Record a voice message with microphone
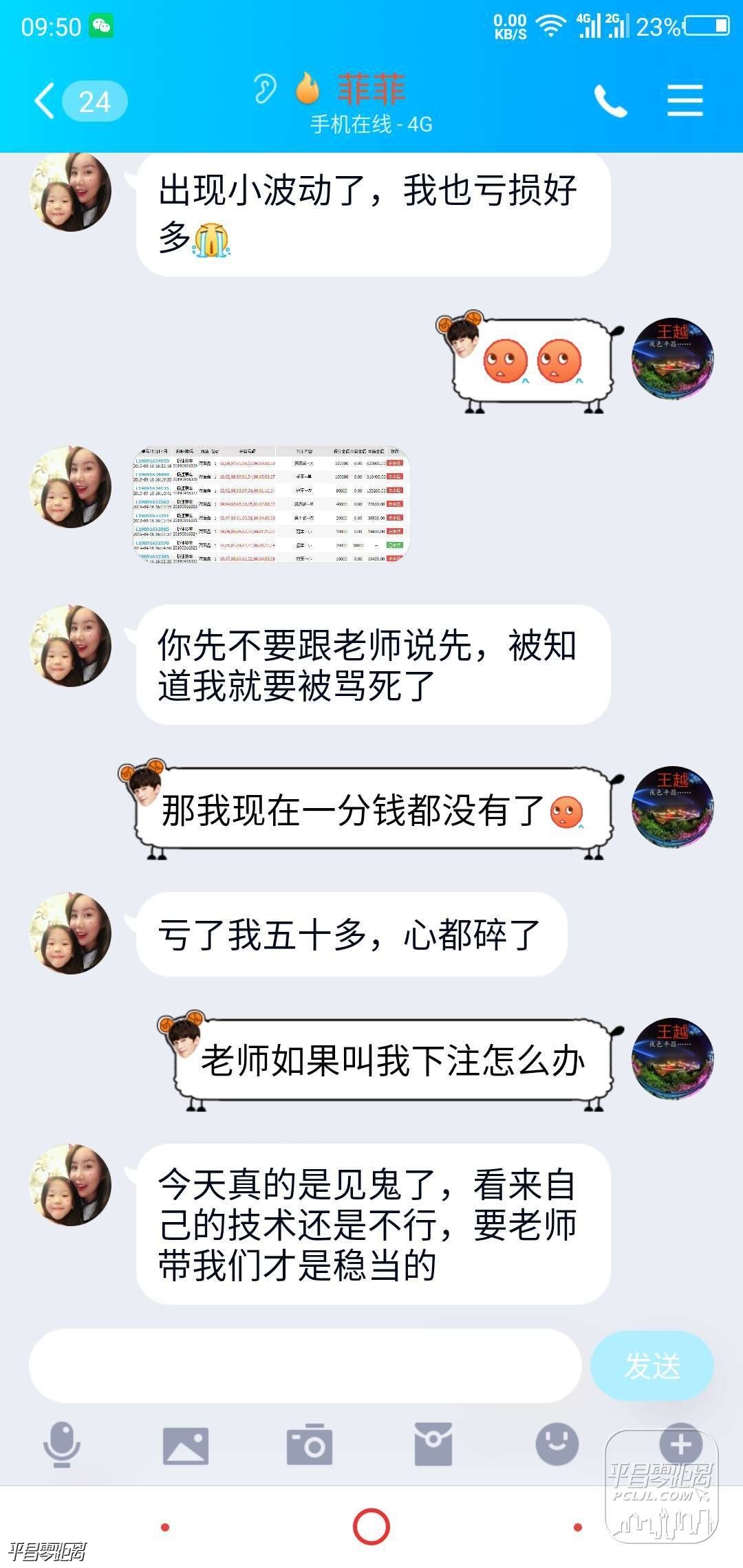 (x=62, y=1444)
